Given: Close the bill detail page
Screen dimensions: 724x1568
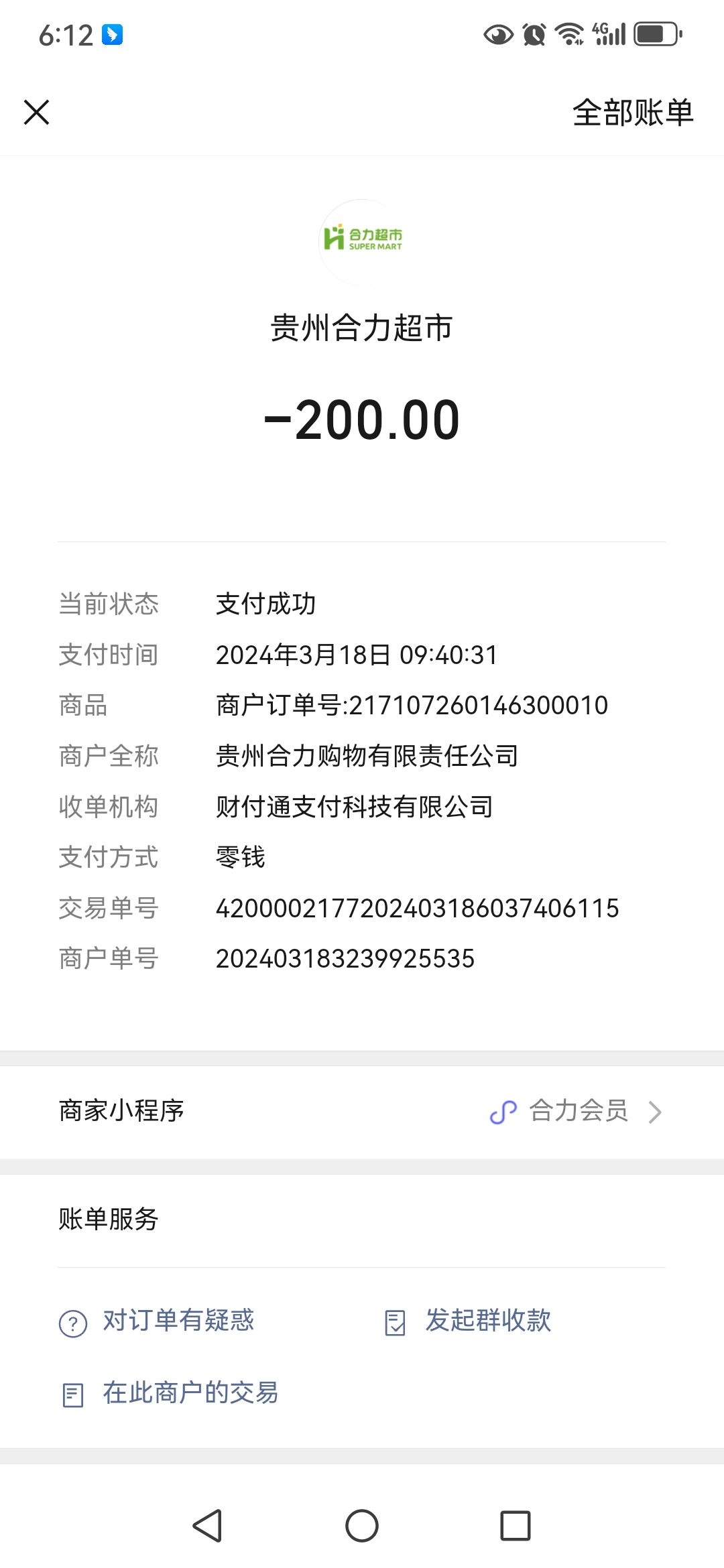Looking at the screenshot, I should coord(37,112).
